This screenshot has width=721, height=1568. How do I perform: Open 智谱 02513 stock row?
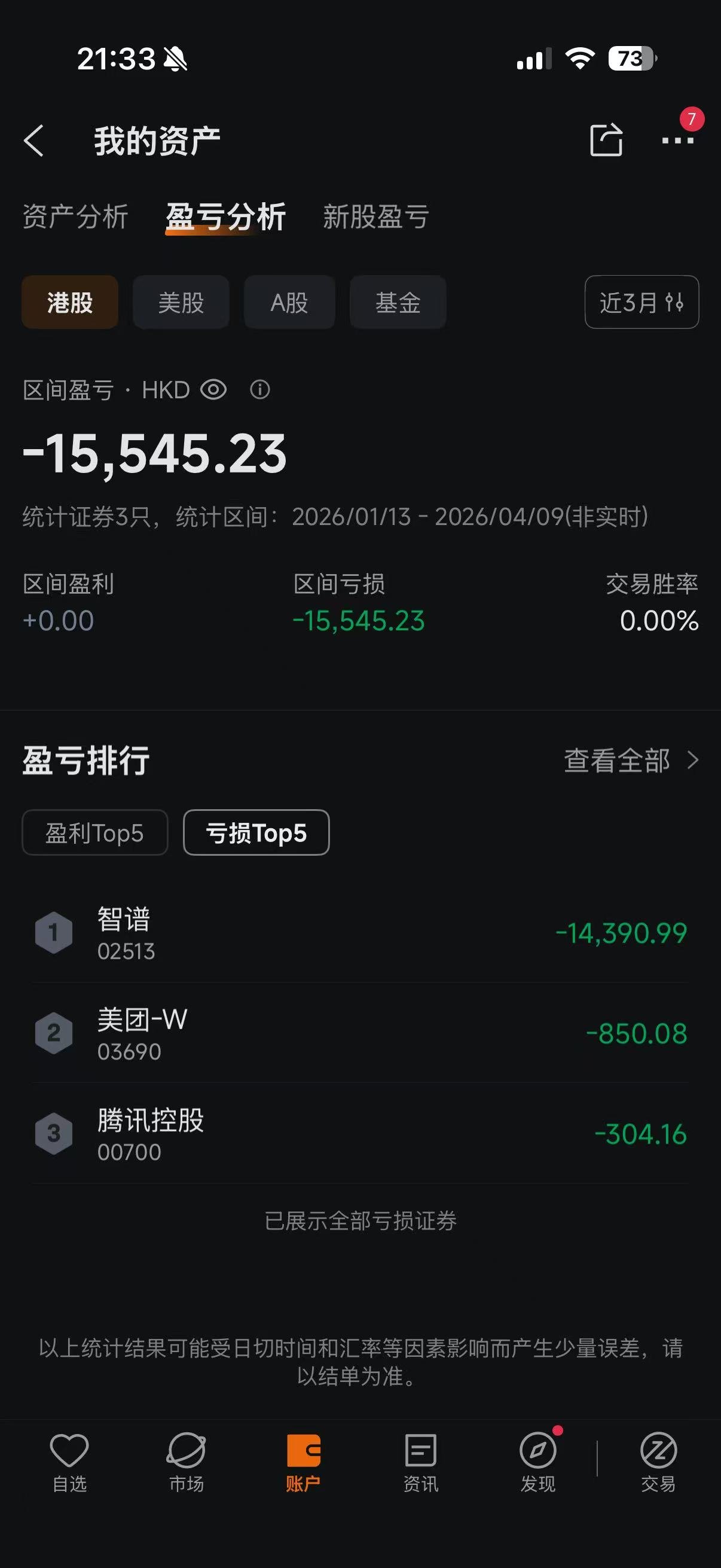coord(360,932)
